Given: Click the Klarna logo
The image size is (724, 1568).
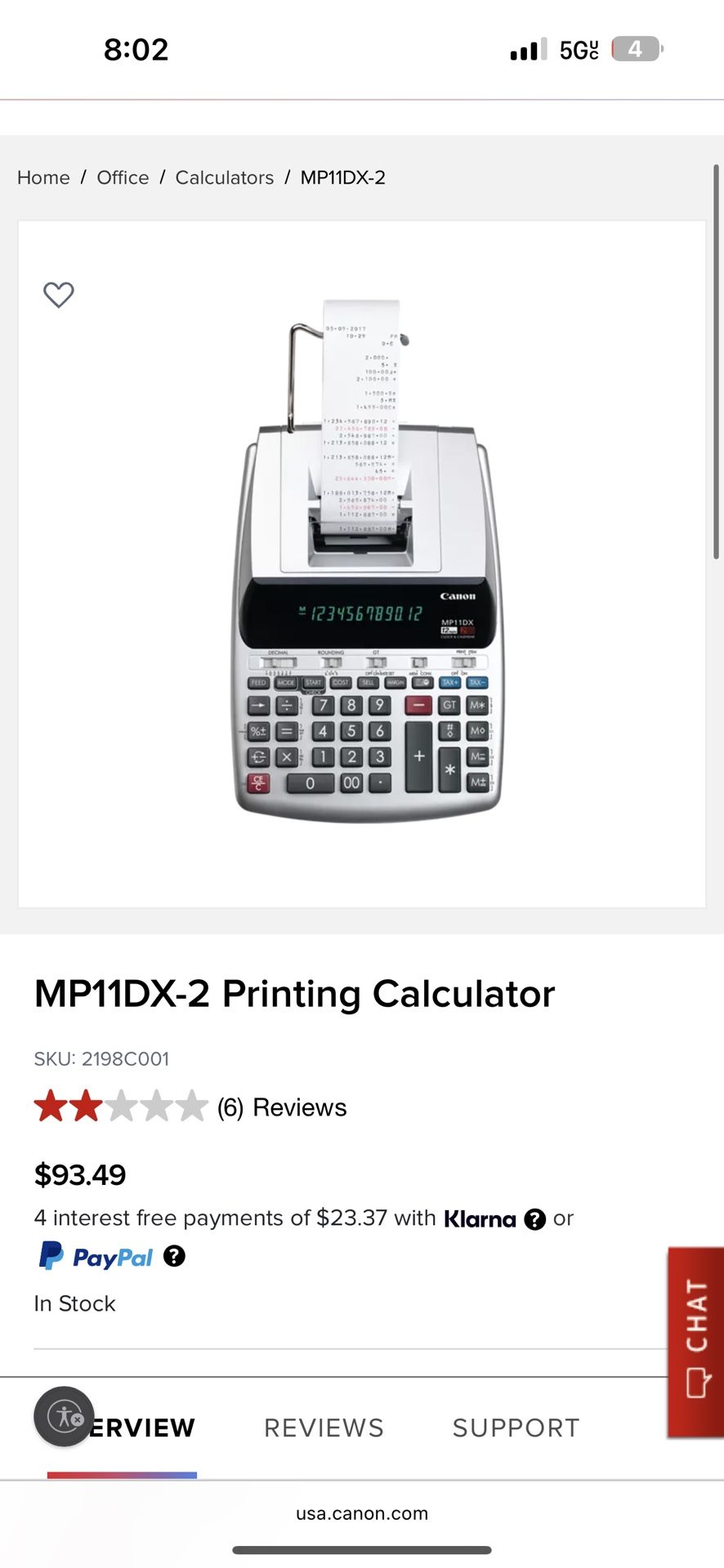Looking at the screenshot, I should (480, 1218).
